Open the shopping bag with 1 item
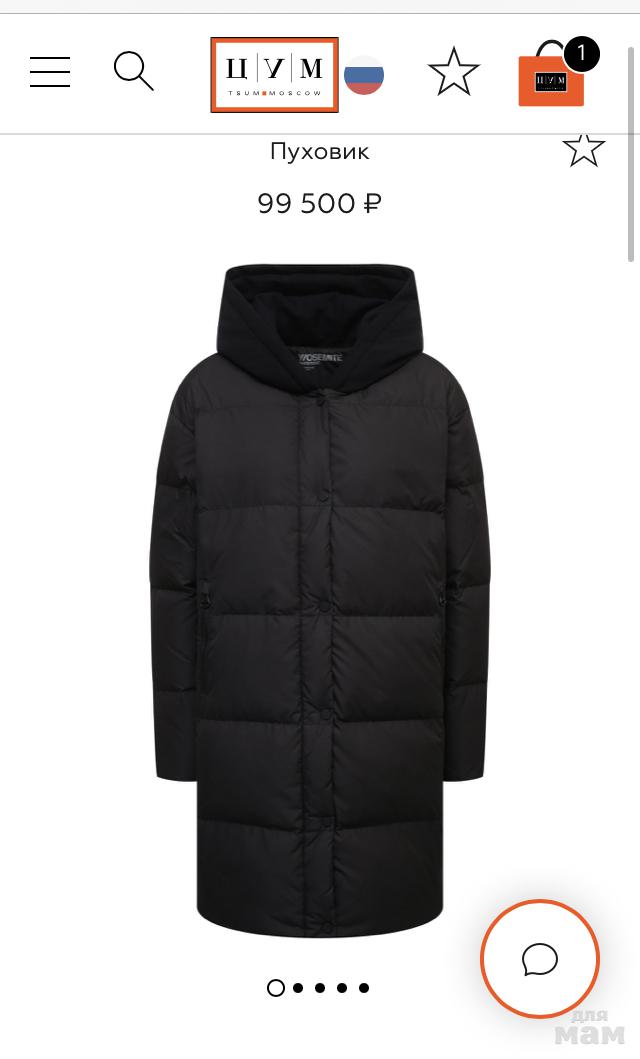Viewport: 640px width, 1059px height. 551,77
